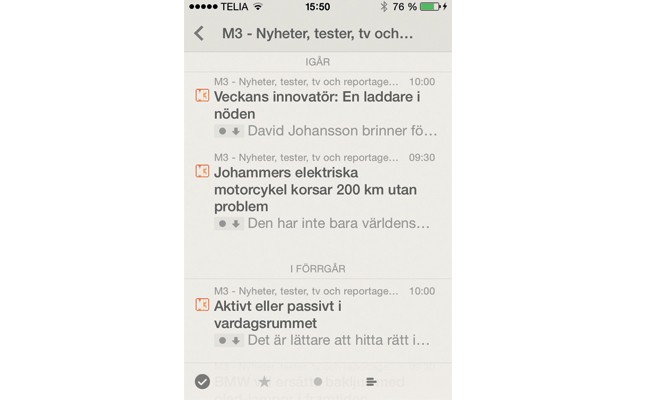Show starred articles
Image resolution: width=645 pixels, height=400 pixels.
click(x=264, y=381)
